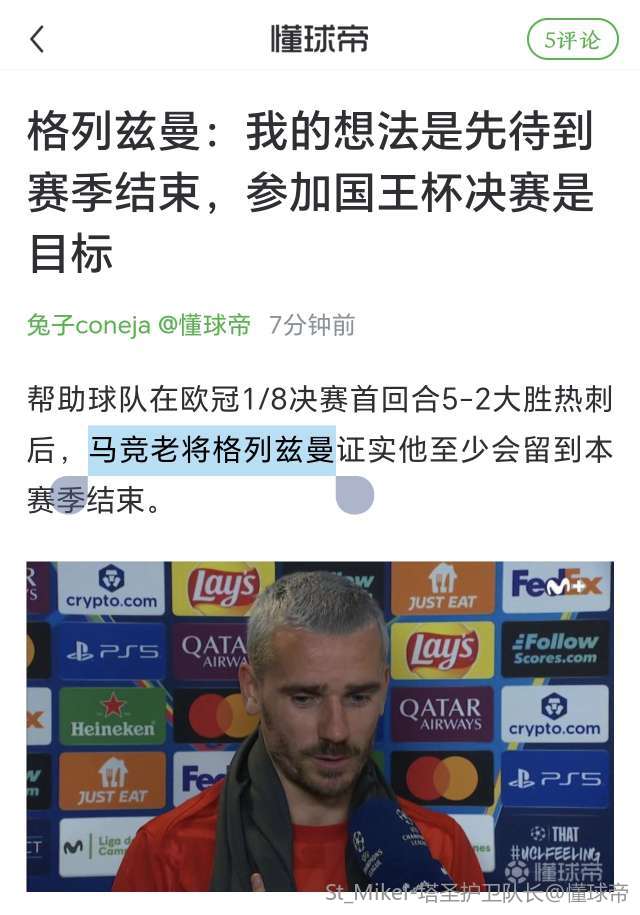View the Griezmann interview photo
Image resolution: width=640 pixels, height=915 pixels.
318,725
